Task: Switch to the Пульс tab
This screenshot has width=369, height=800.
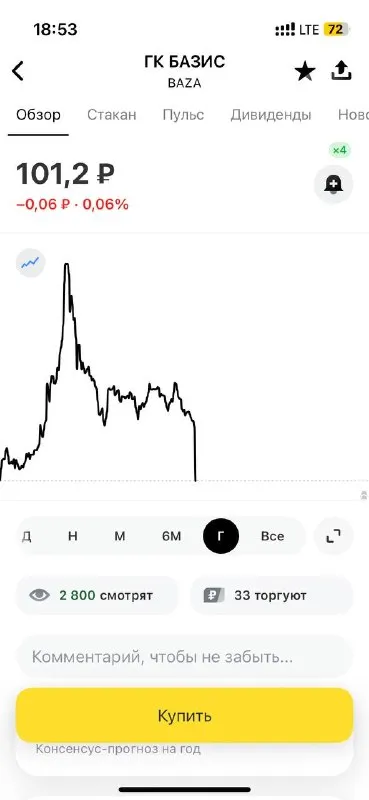Action: click(x=183, y=115)
